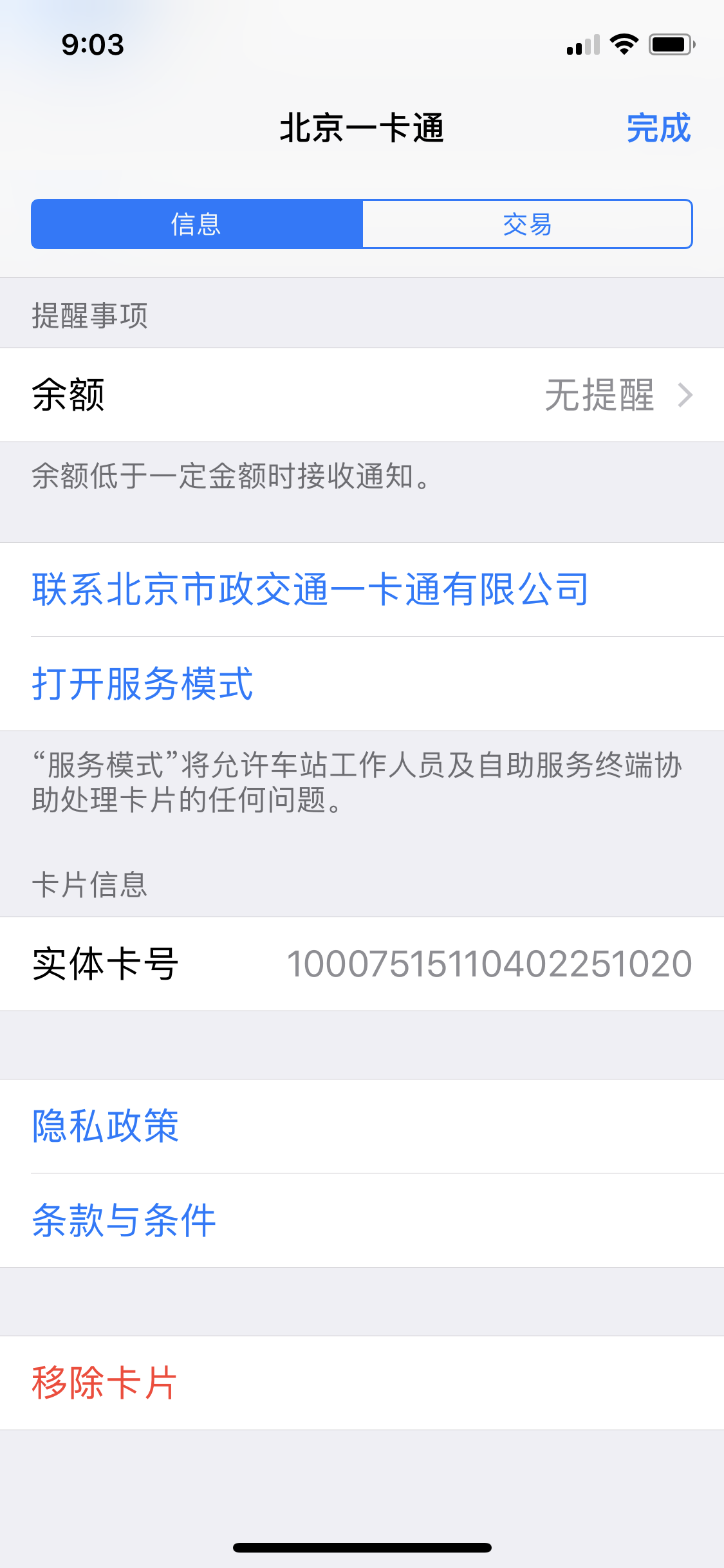Contact 北京市政交通一卡通有限公司
Viewport: 724px width, 1568px height.
click(310, 590)
